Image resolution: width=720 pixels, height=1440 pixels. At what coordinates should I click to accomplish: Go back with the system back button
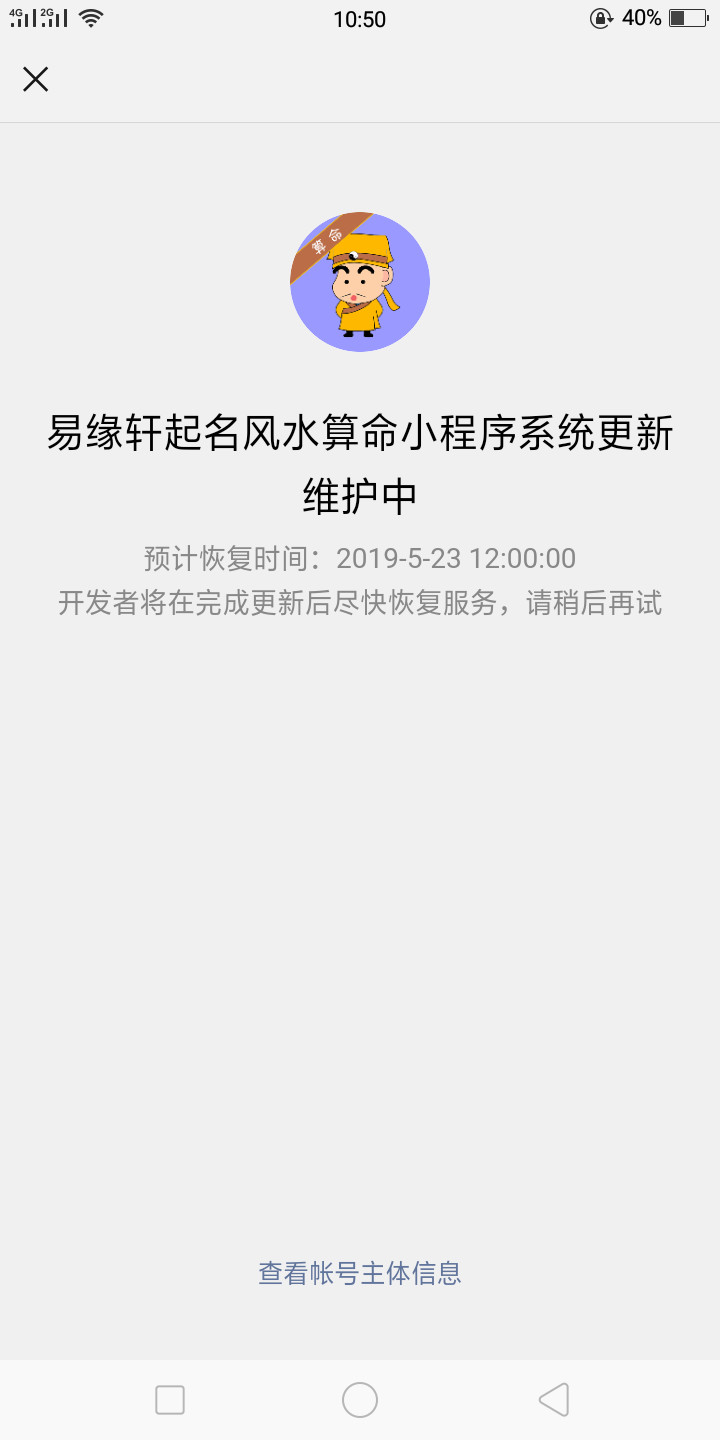pyautogui.click(x=554, y=1400)
